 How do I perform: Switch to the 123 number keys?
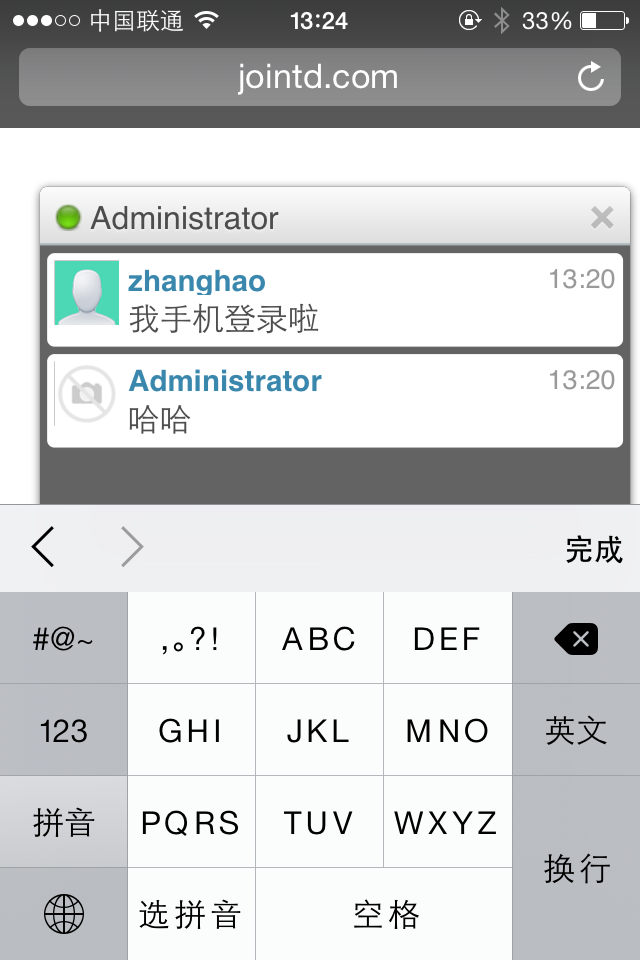(64, 730)
